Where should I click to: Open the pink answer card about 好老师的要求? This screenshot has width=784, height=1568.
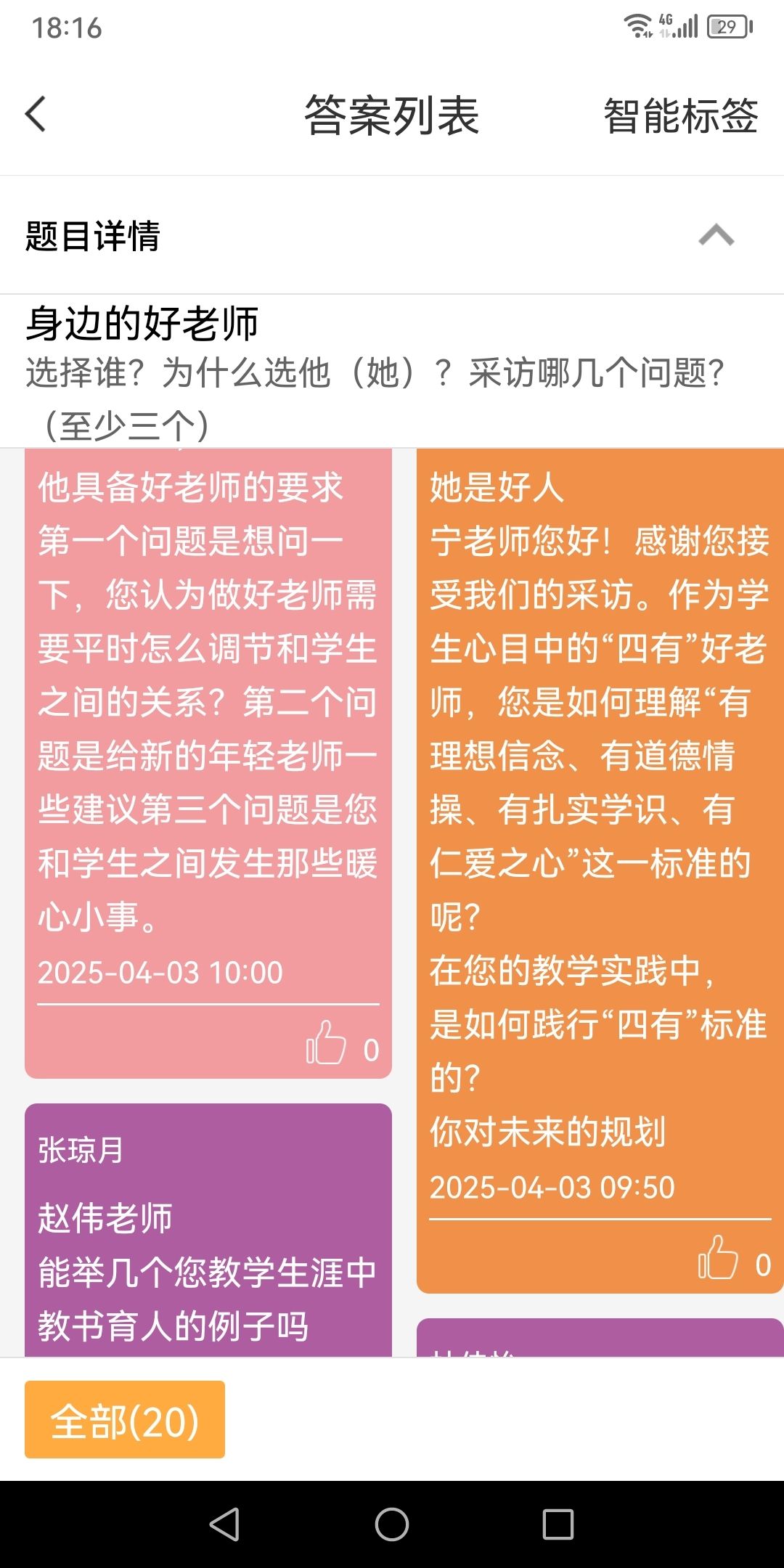pyautogui.click(x=208, y=726)
